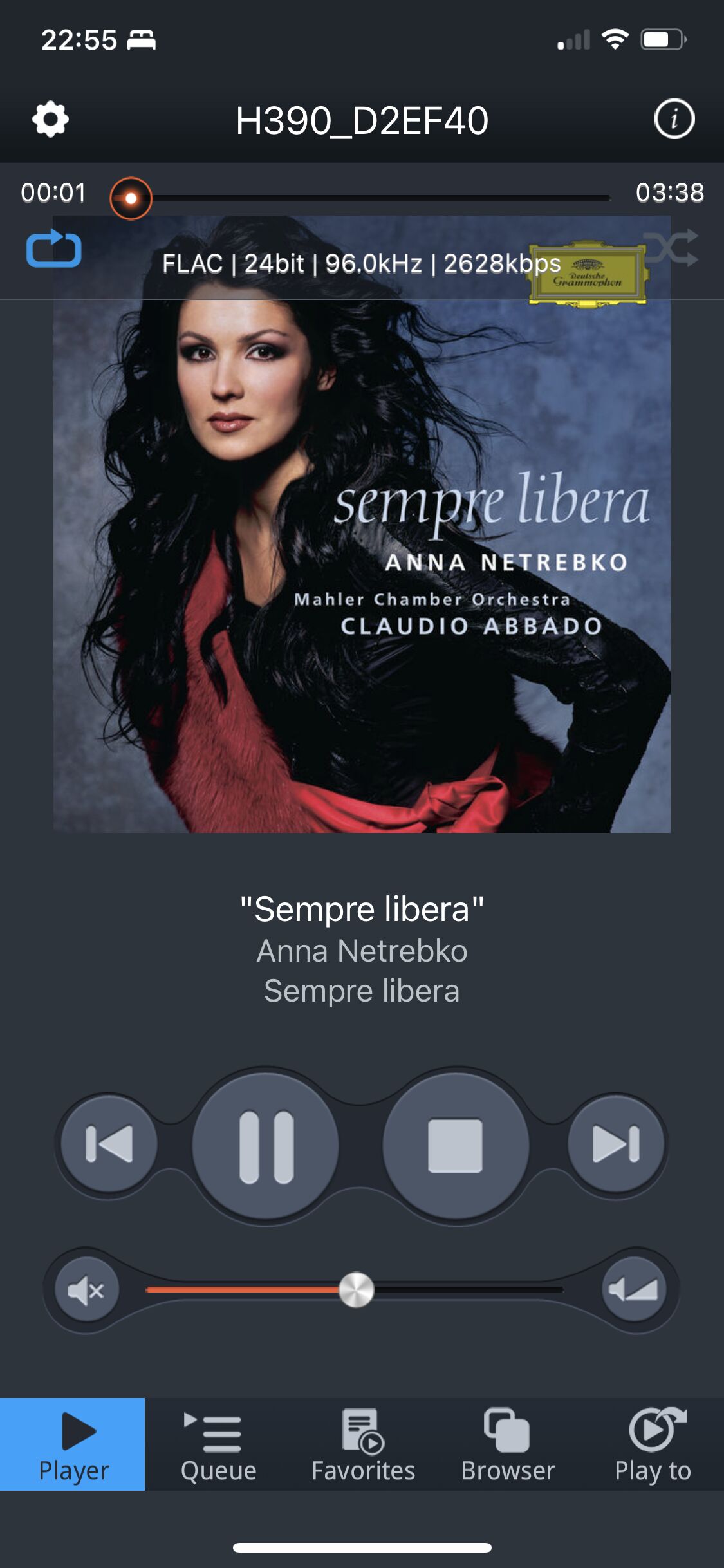This screenshot has height=1568, width=724.
Task: Toggle the repeat mode icon
Action: pyautogui.click(x=53, y=249)
